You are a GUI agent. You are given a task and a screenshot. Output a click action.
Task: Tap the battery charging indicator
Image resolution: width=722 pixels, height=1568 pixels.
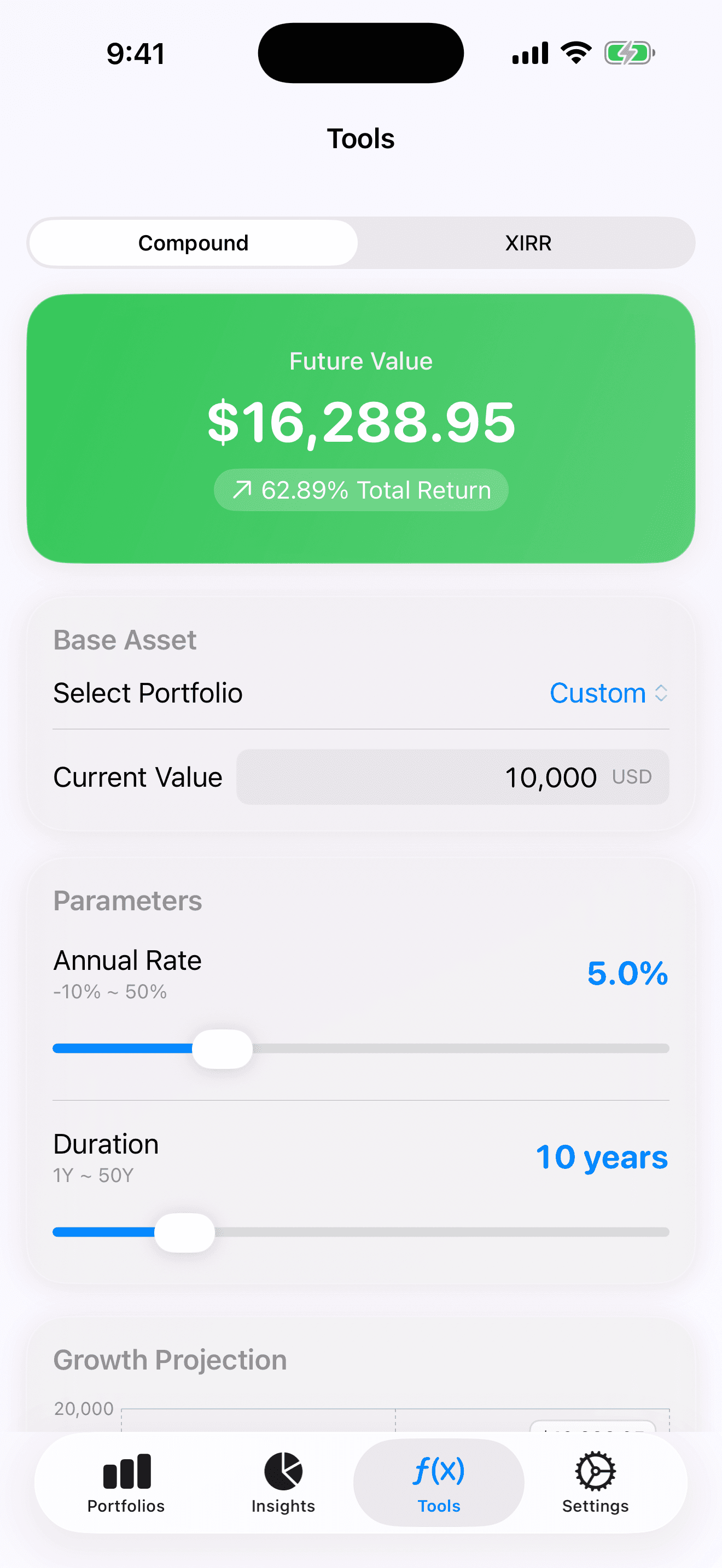(628, 53)
